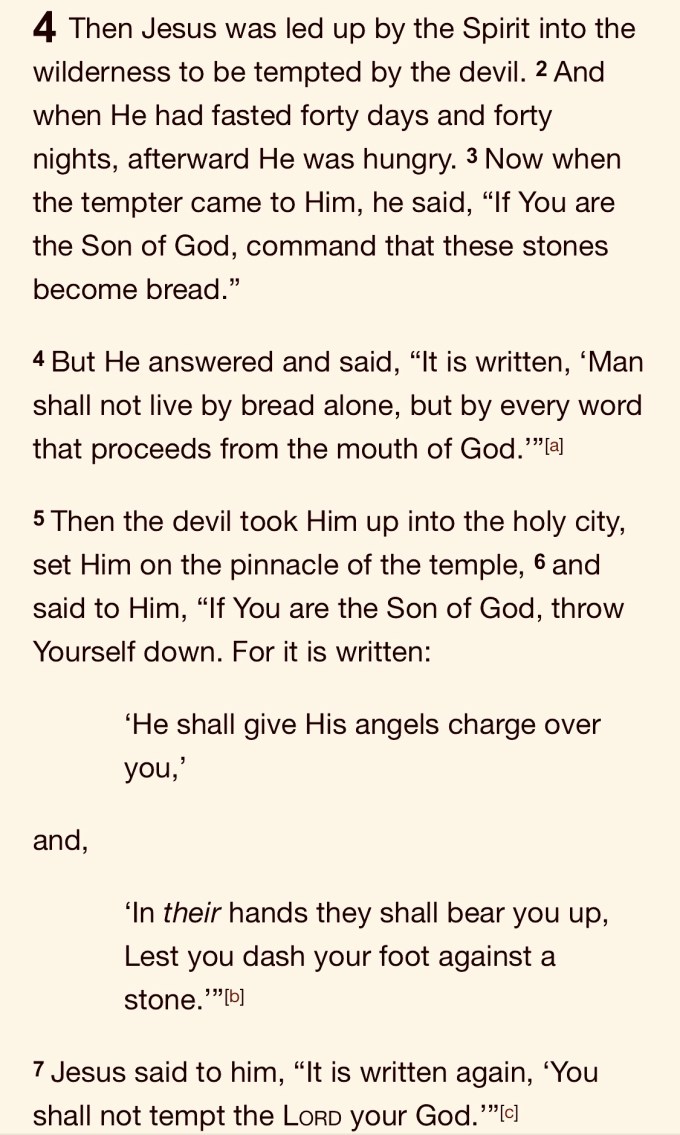The image size is (680, 1135).
Task: Open footnote [c] after 'Lord your God'
Action: pos(508,1110)
